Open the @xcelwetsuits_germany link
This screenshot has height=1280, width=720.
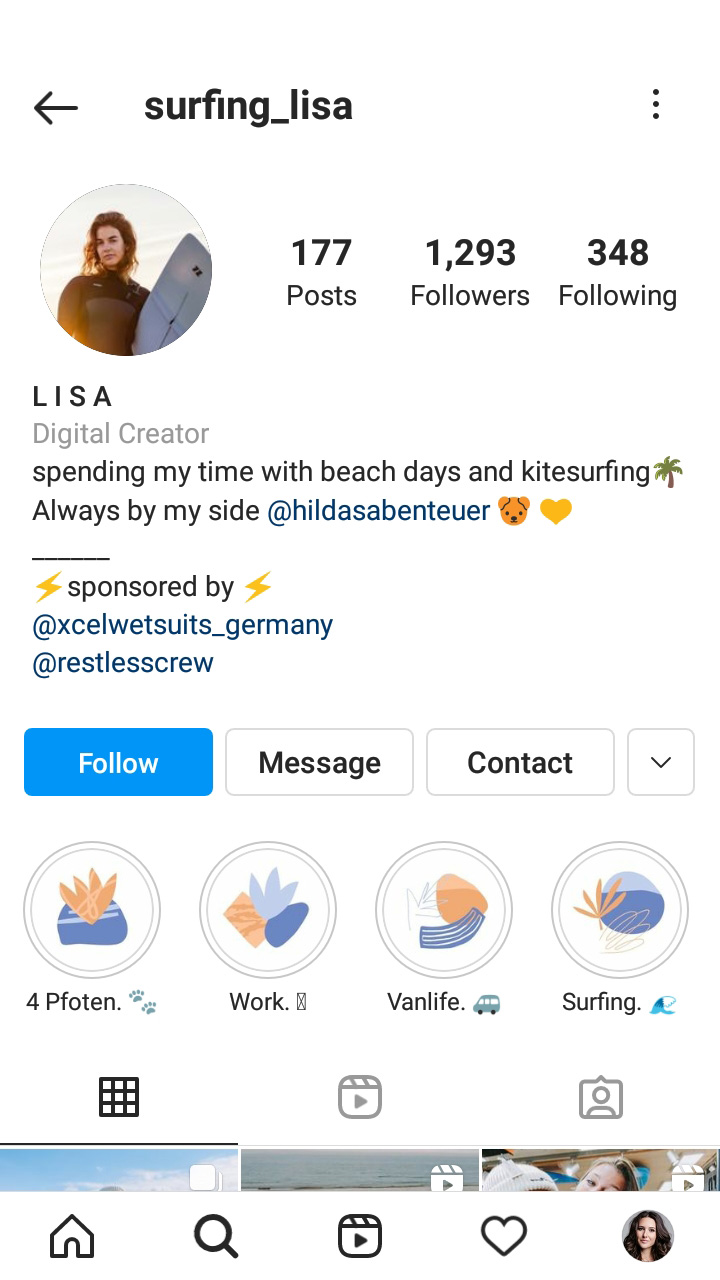coord(183,625)
